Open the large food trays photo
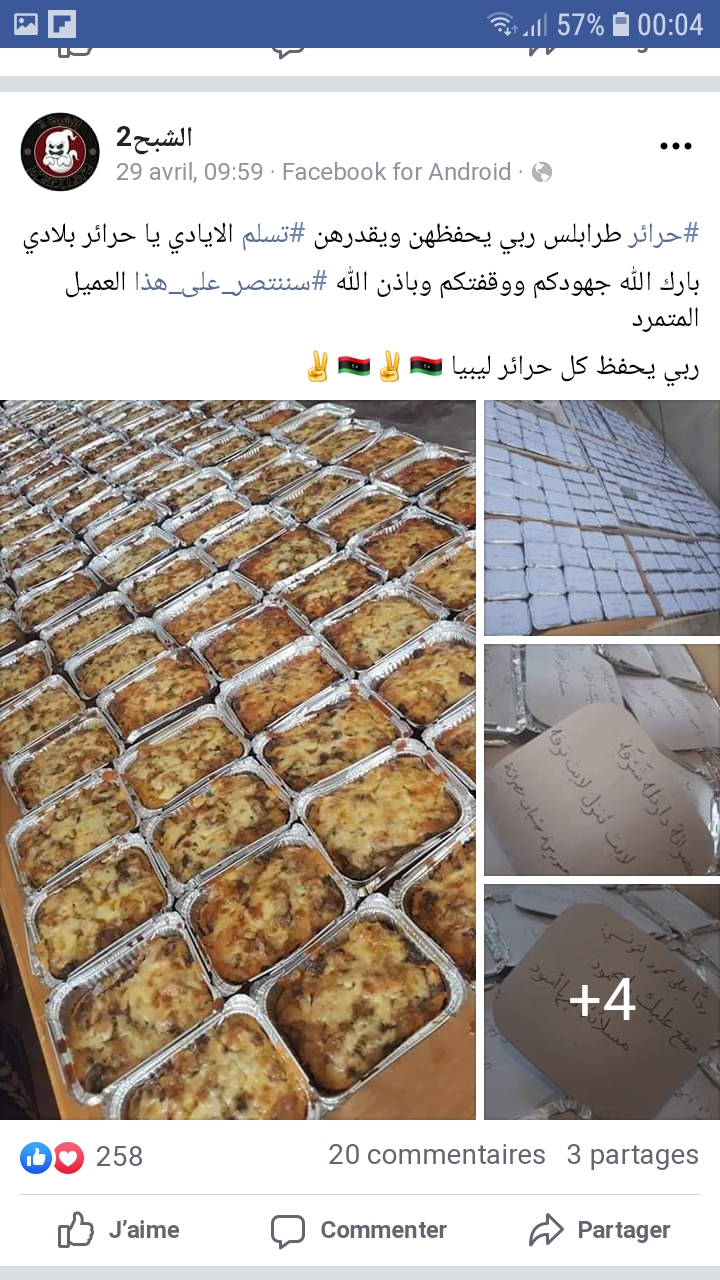This screenshot has width=720, height=1280. pyautogui.click(x=238, y=760)
